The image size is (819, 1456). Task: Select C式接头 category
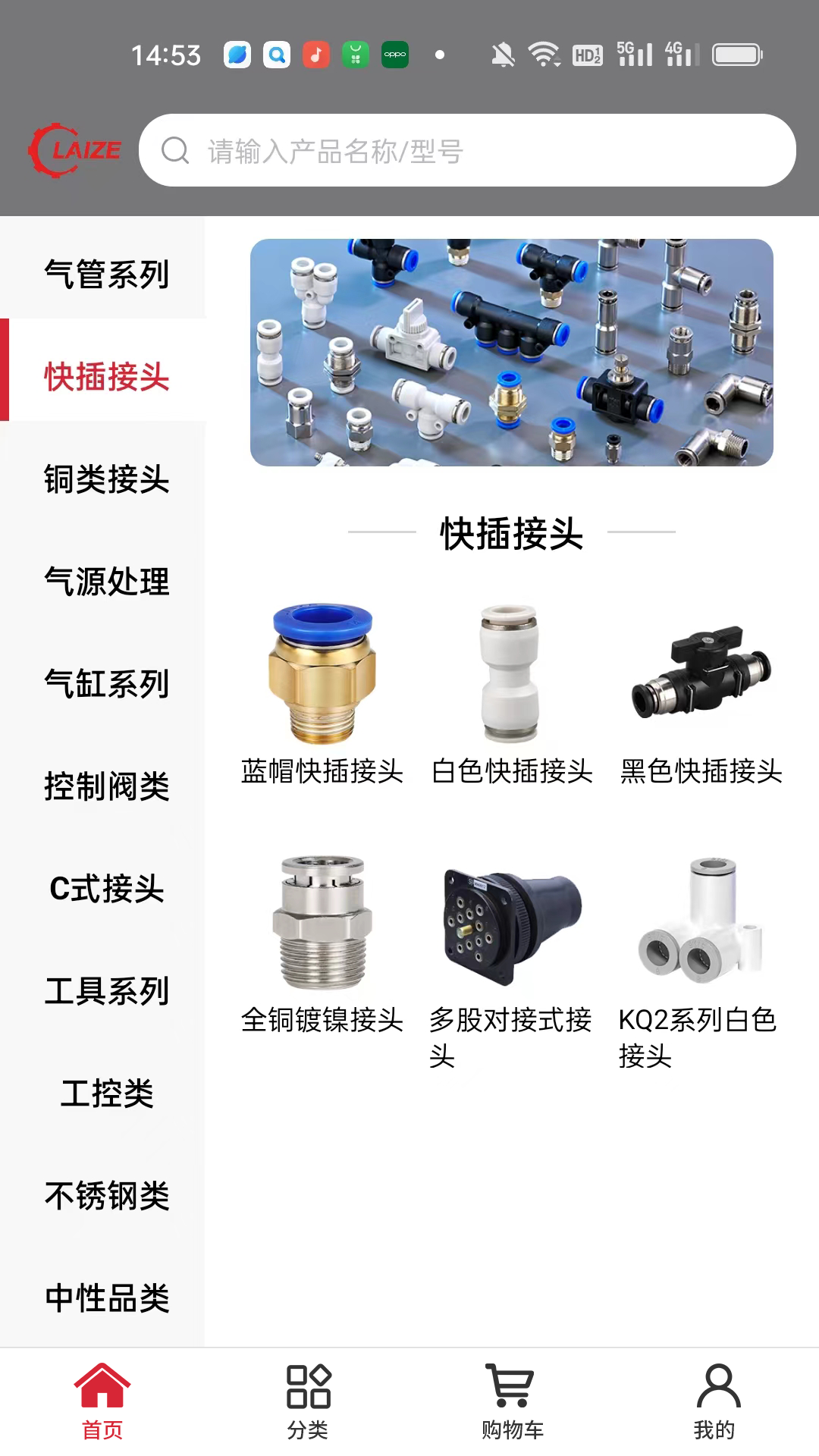pos(106,889)
